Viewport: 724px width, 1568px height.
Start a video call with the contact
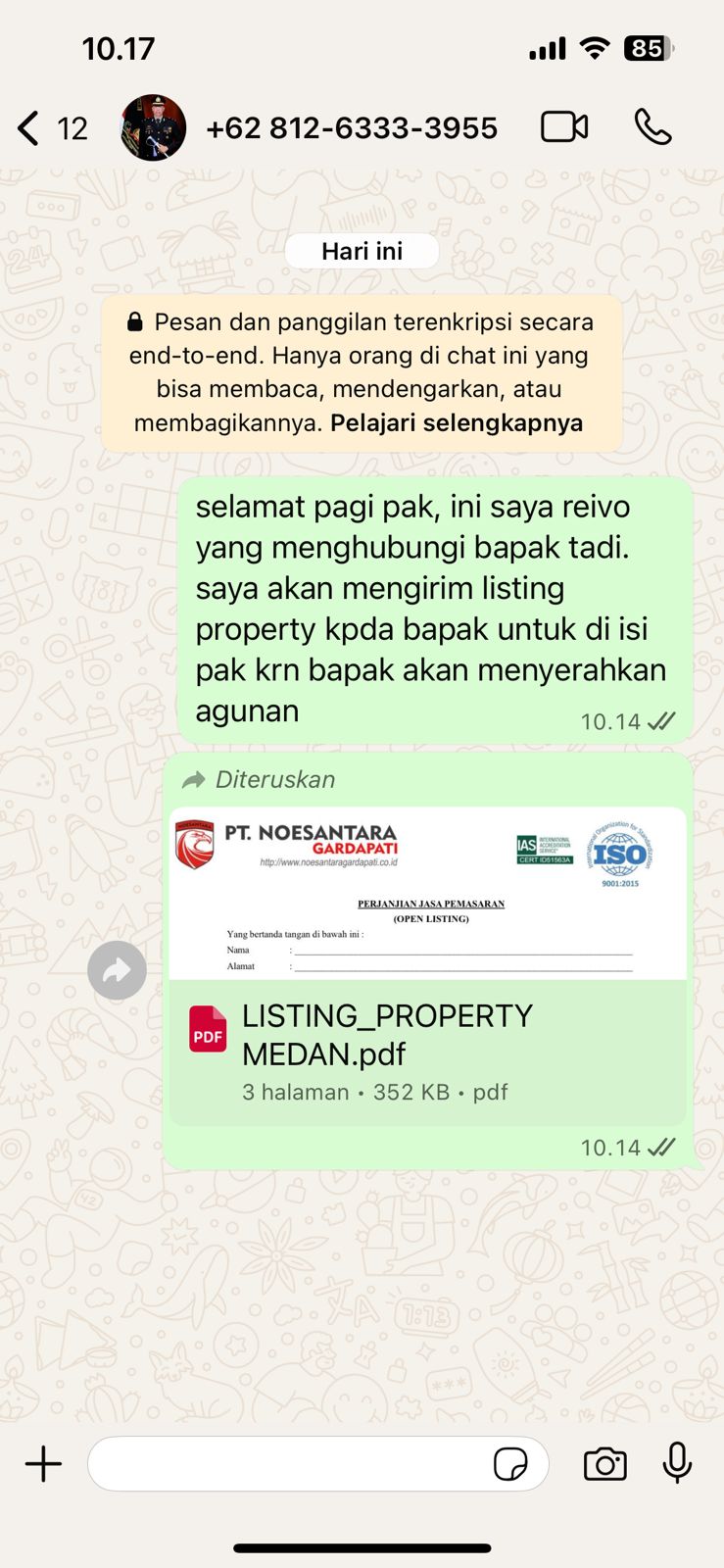564,126
